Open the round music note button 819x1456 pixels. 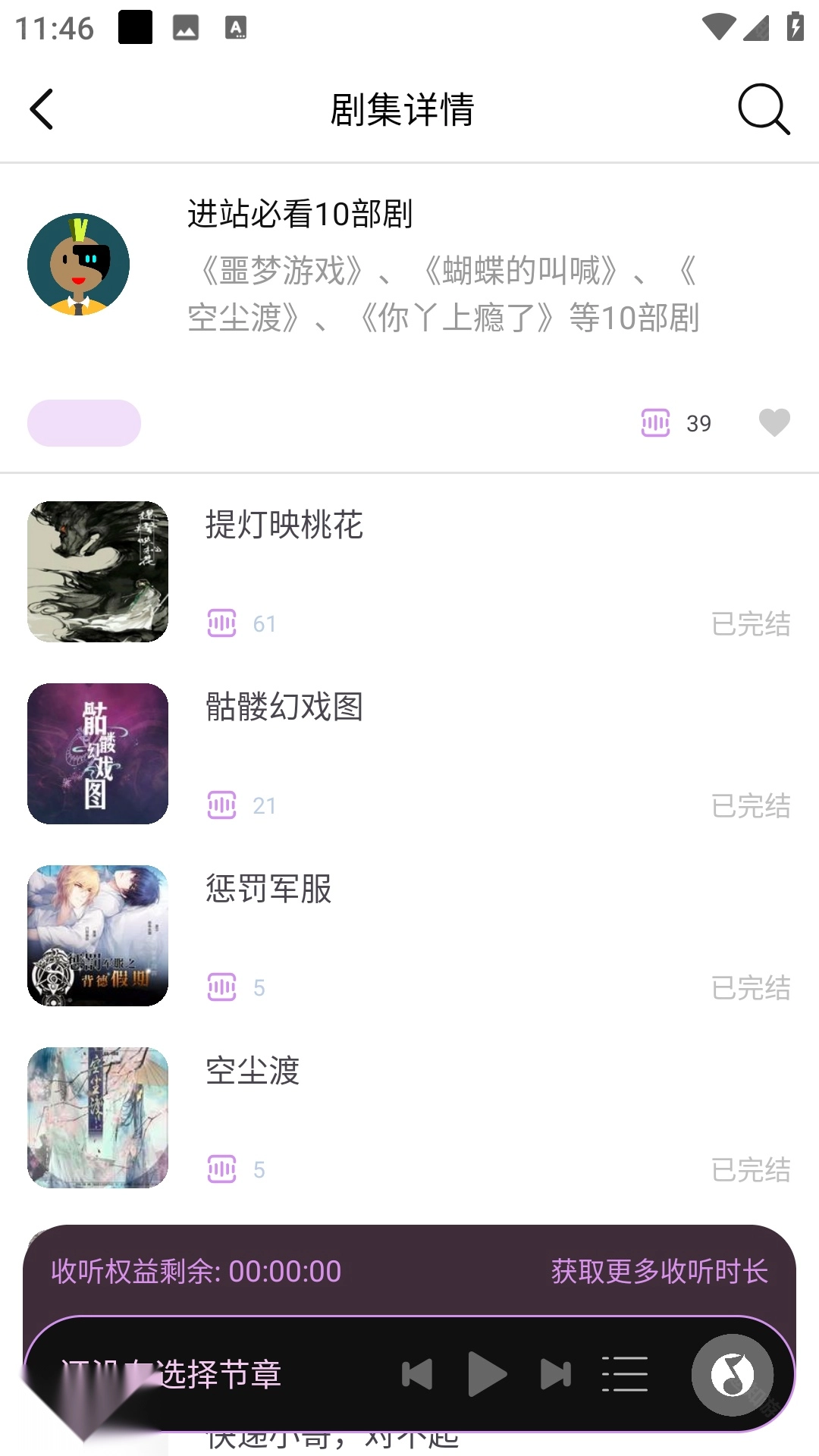pyautogui.click(x=733, y=1374)
